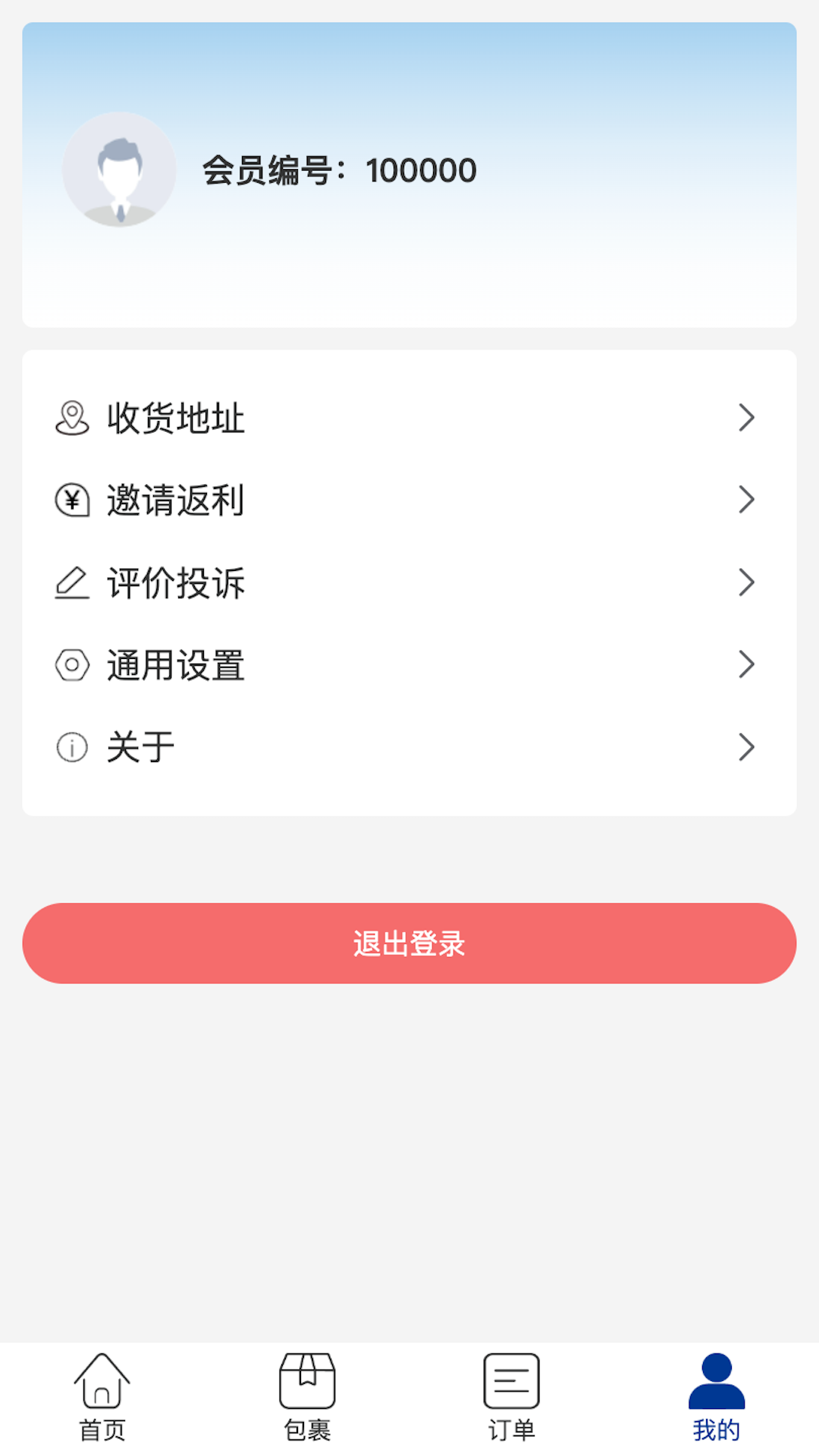819x1456 pixels.
Task: Tap the shipping address location pin icon
Action: coord(71,418)
